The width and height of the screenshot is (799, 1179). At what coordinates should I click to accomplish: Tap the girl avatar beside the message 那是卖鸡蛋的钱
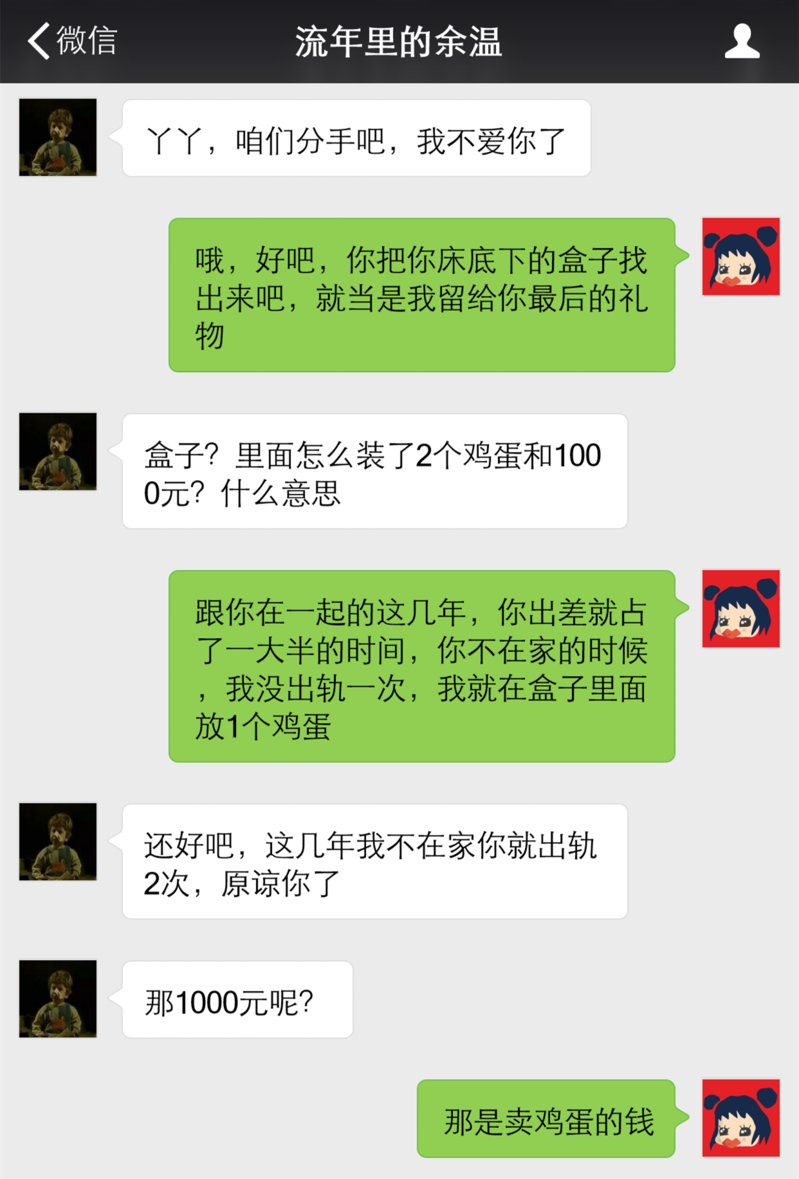tap(740, 1117)
